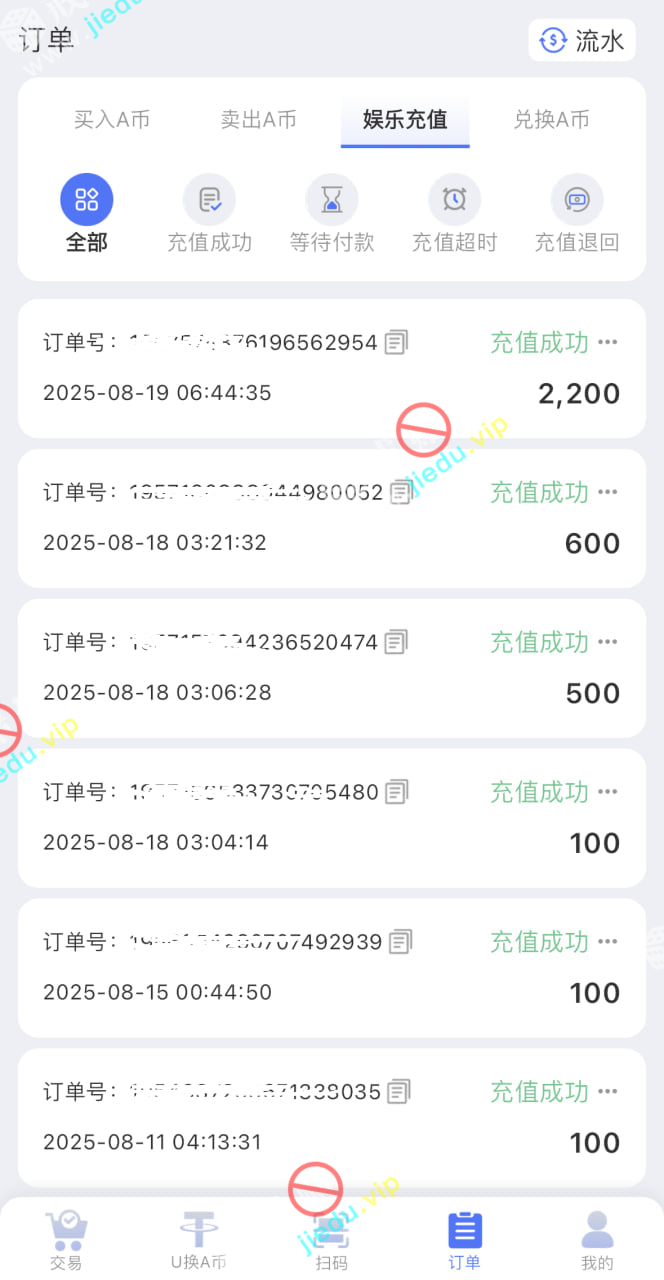
Task: Switch to the 卖出A币 tab
Action: click(259, 120)
